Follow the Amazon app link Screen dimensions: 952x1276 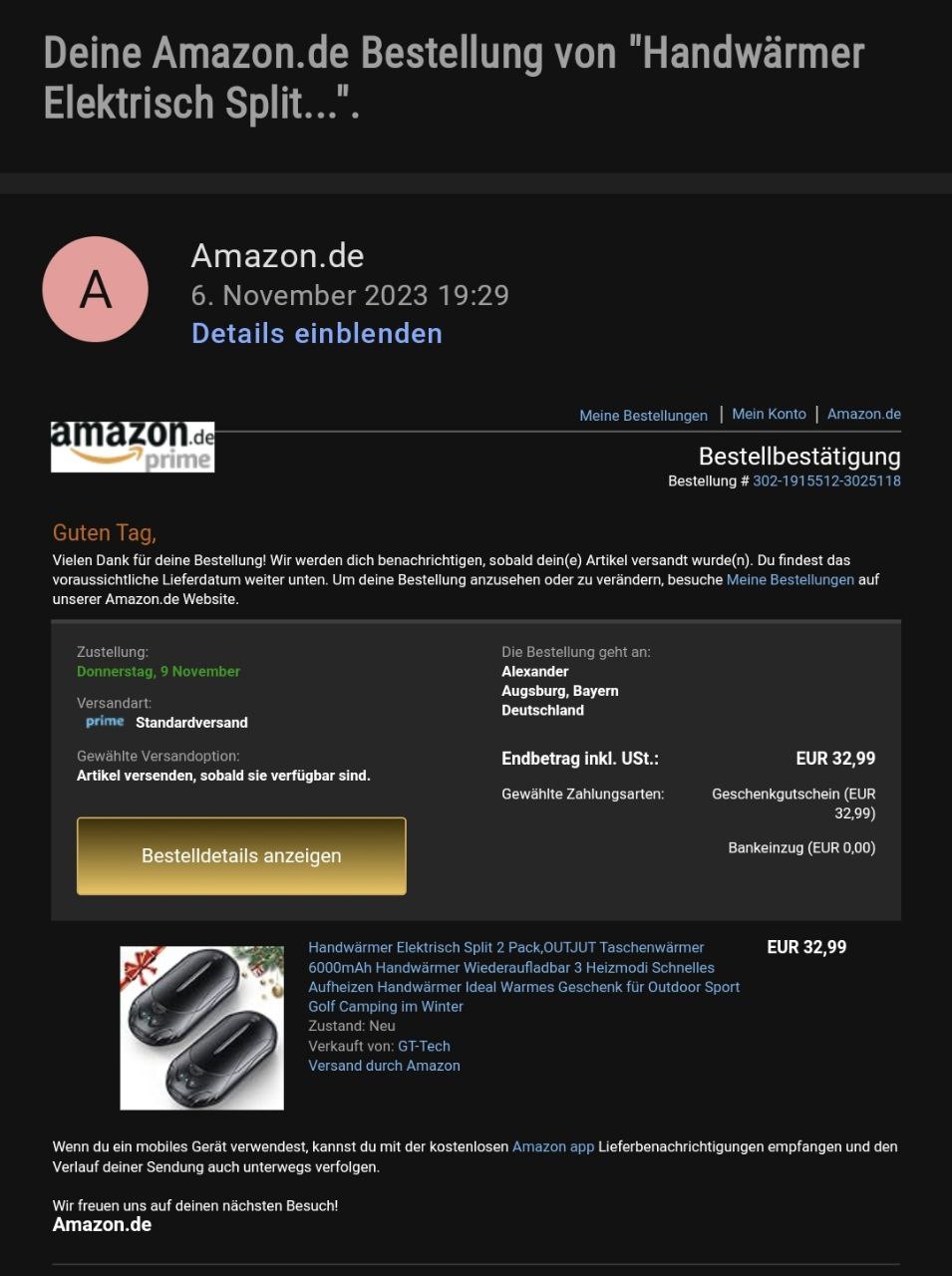[x=552, y=1146]
